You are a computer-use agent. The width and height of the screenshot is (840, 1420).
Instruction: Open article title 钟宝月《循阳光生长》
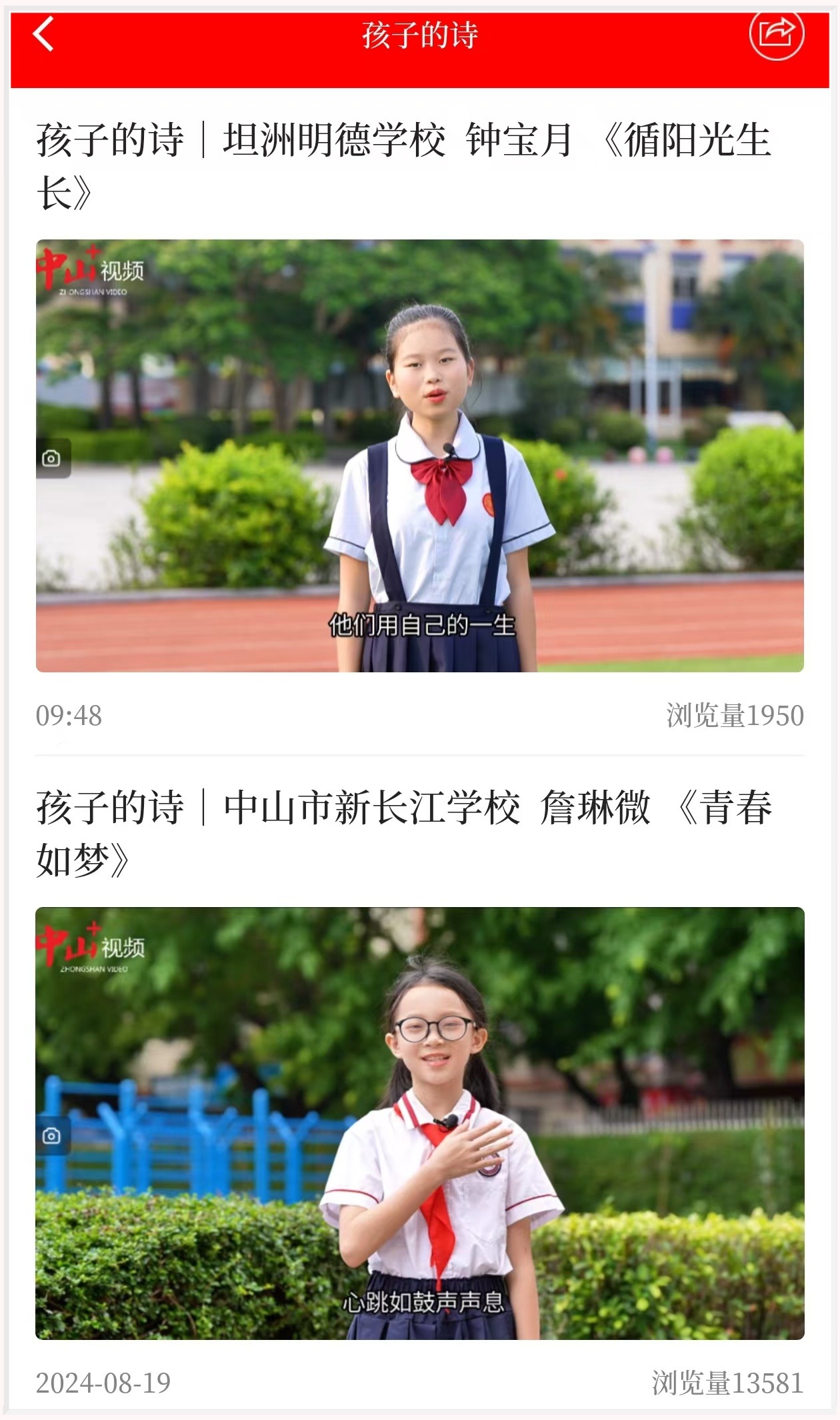coord(403,165)
